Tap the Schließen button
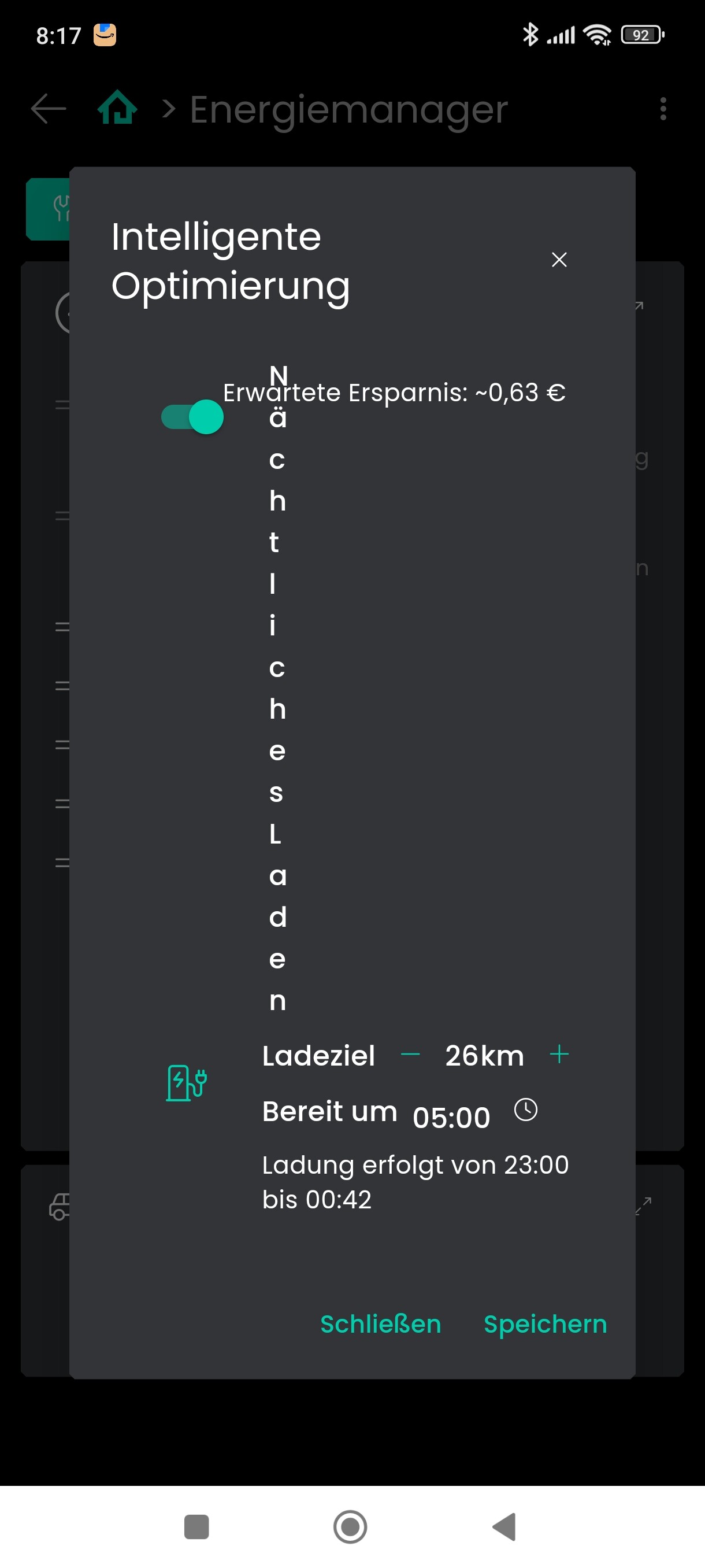705x1568 pixels. [381, 1324]
